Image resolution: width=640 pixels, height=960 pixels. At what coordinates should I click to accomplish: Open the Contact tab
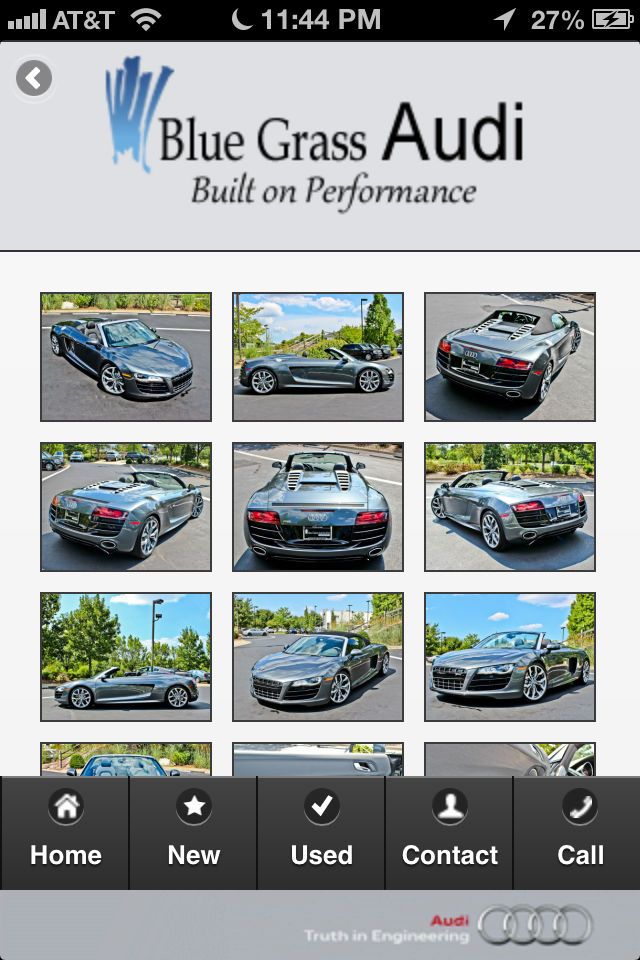click(449, 833)
